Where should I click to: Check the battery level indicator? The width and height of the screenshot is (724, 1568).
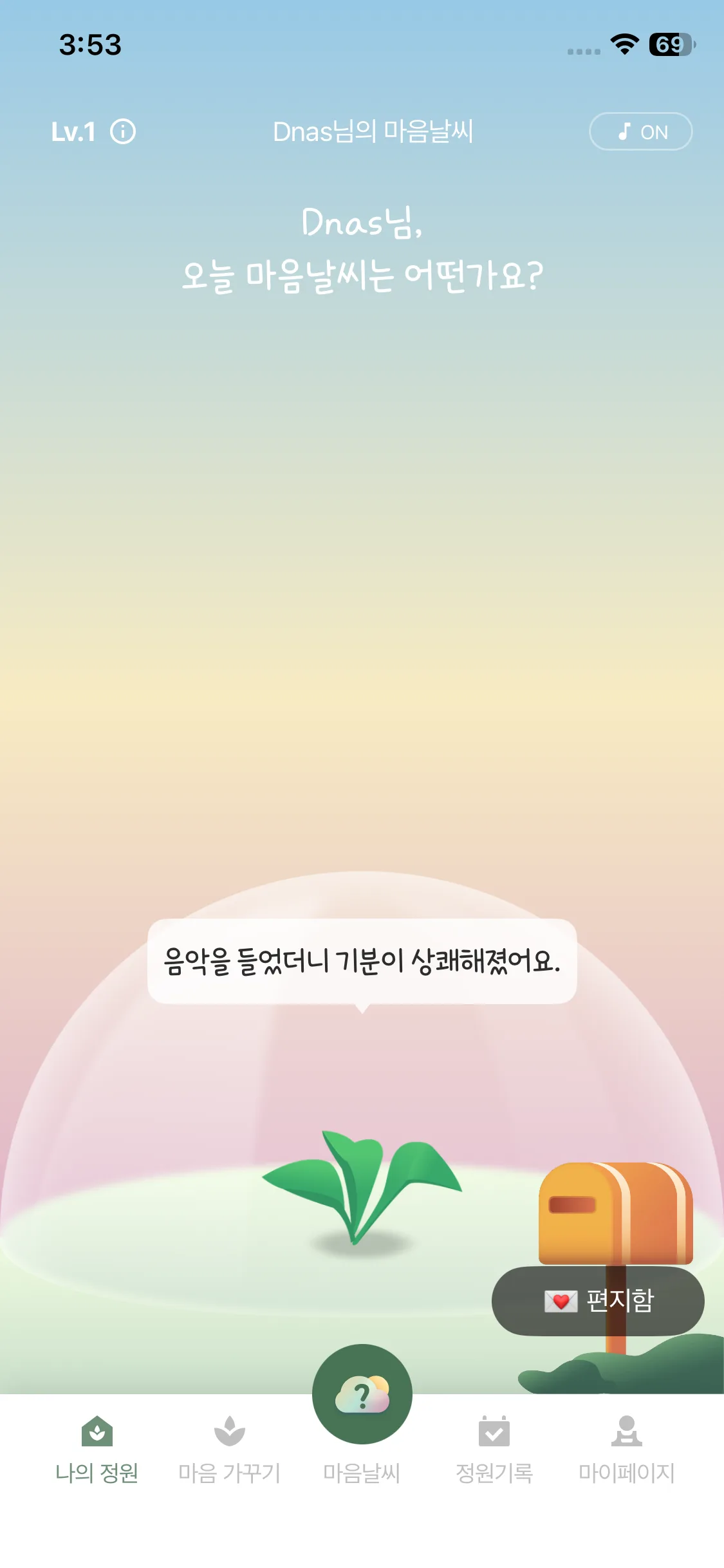(x=670, y=44)
